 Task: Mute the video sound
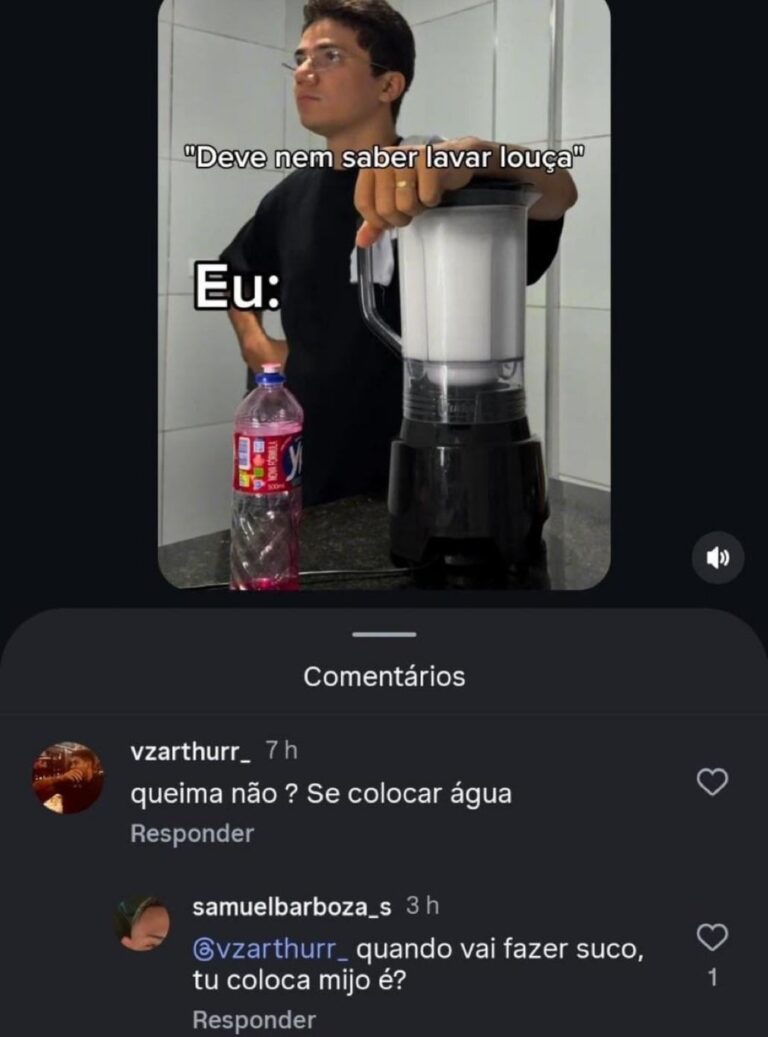pyautogui.click(x=718, y=558)
